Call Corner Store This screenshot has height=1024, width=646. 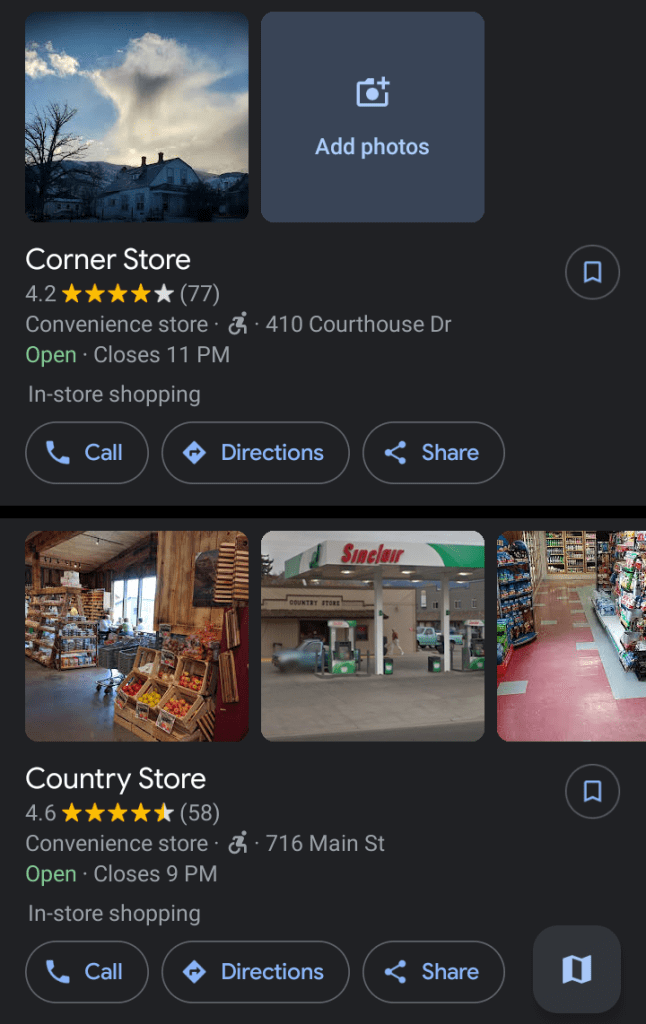[x=86, y=453]
